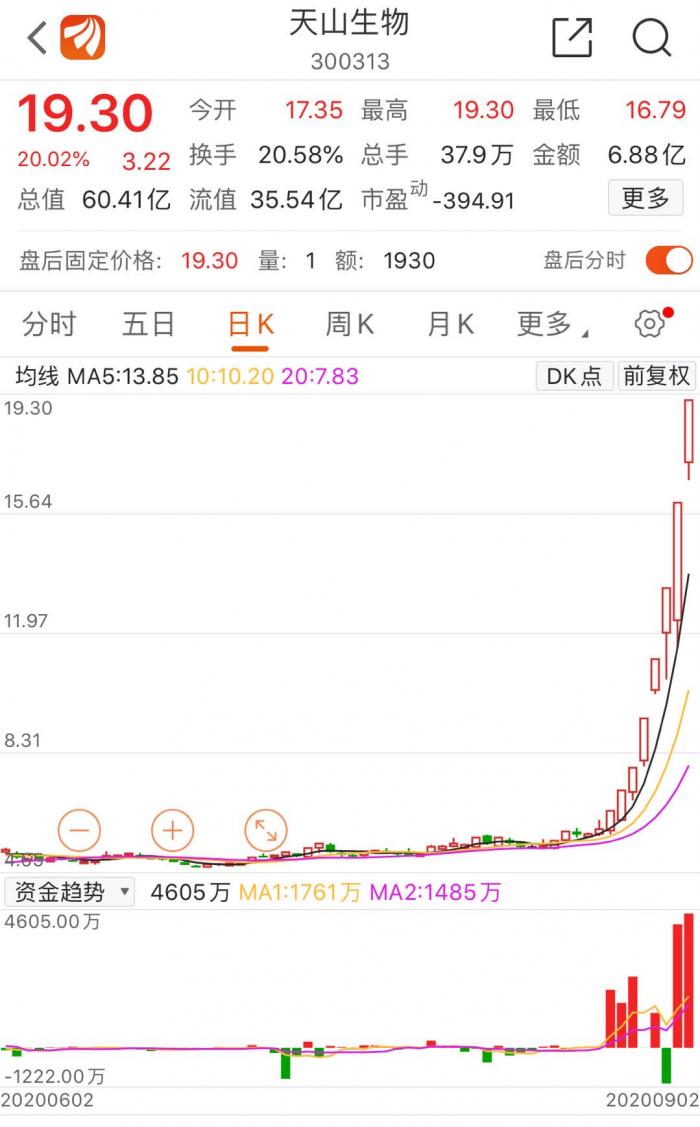Zoom in the K-line chart
The height and width of the screenshot is (1127, 700).
[172, 830]
